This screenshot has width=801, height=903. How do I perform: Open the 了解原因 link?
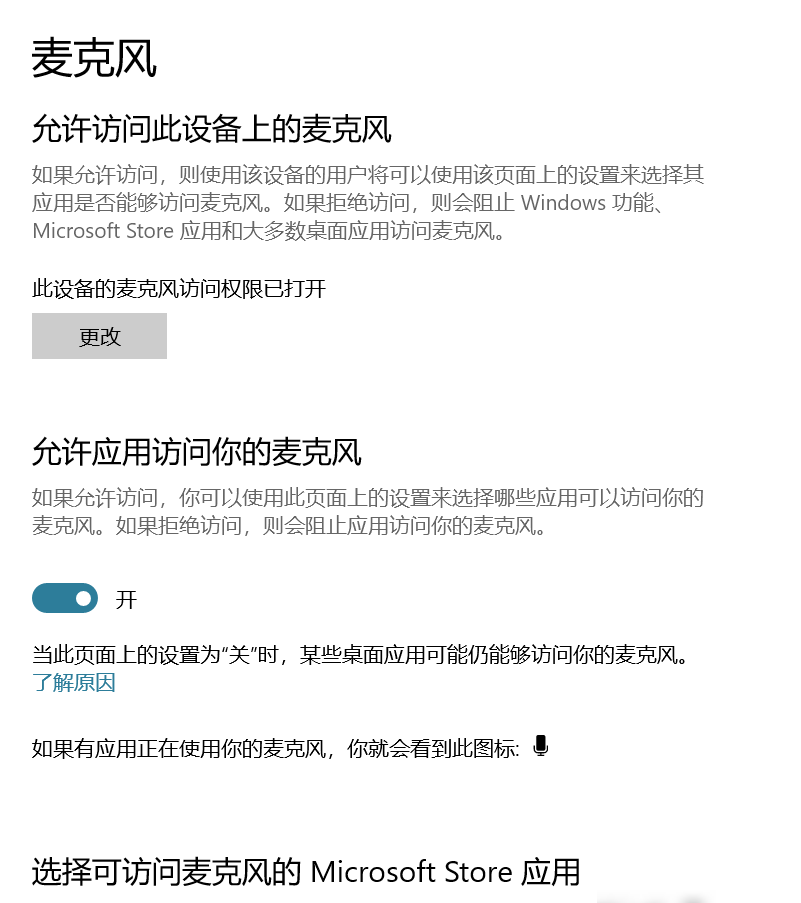pos(74,683)
